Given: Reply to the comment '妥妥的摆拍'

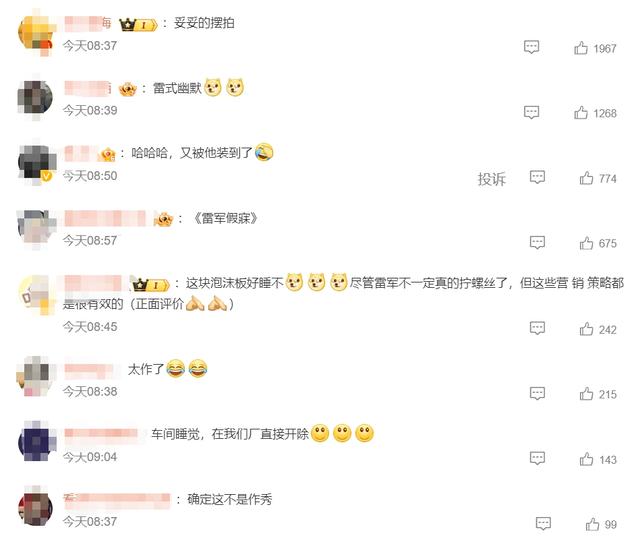Looking at the screenshot, I should tap(532, 47).
